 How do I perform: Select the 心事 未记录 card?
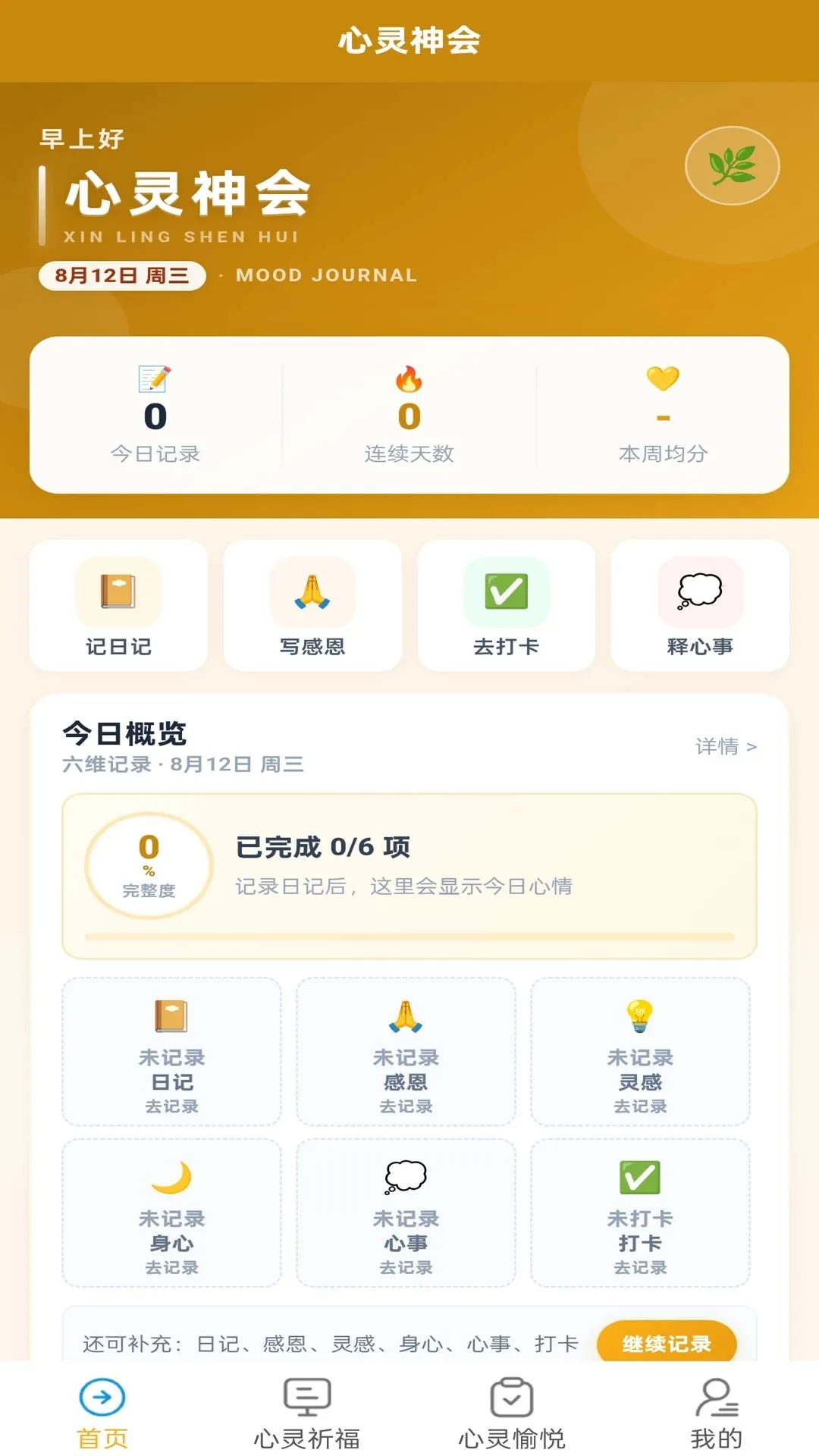click(x=406, y=1213)
